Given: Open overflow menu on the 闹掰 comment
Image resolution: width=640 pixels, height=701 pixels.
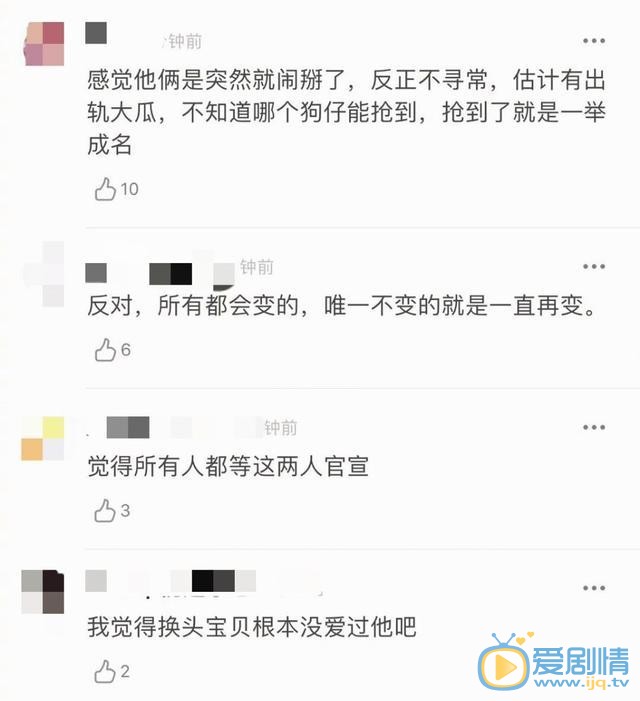Looking at the screenshot, I should coord(593,42).
